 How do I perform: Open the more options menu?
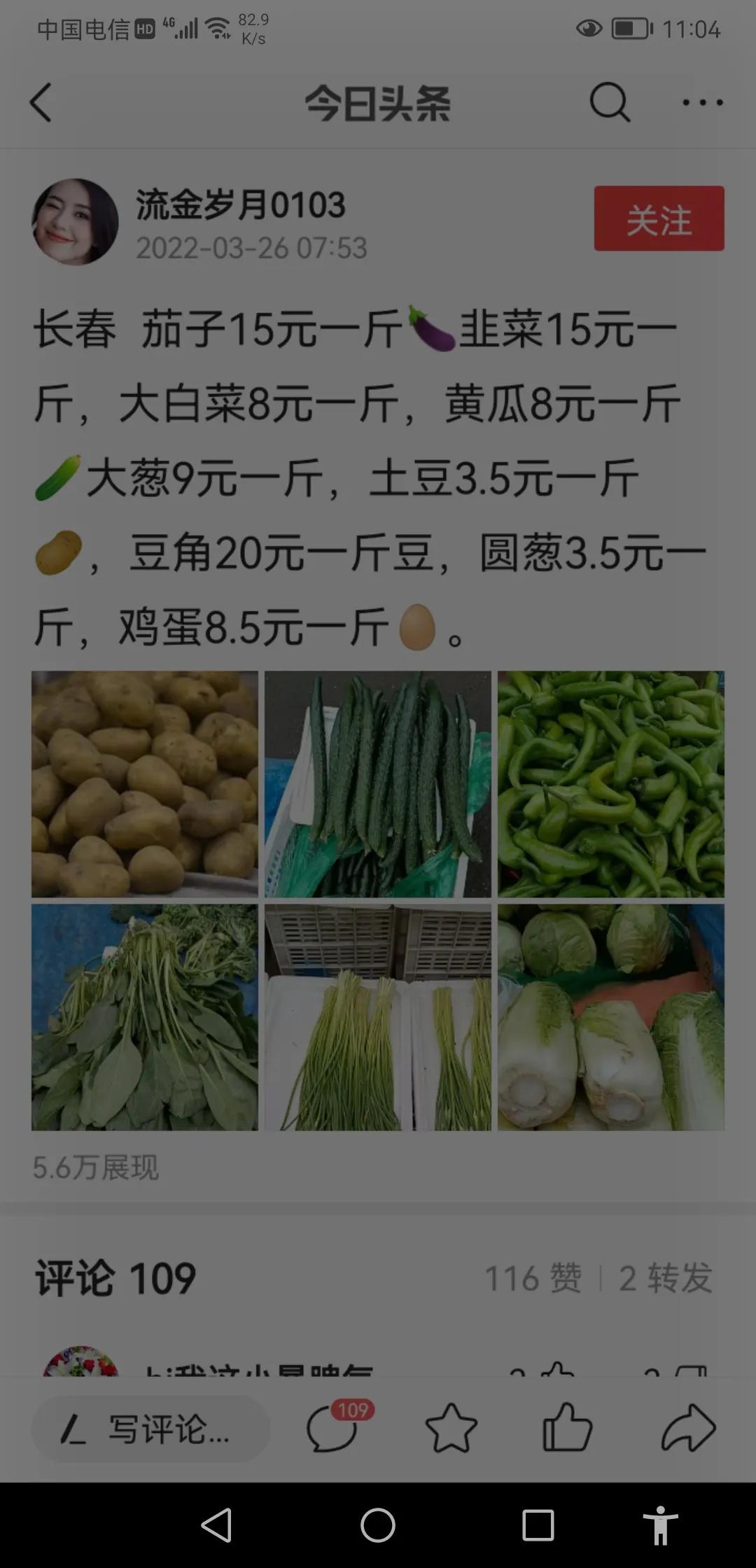(x=703, y=102)
